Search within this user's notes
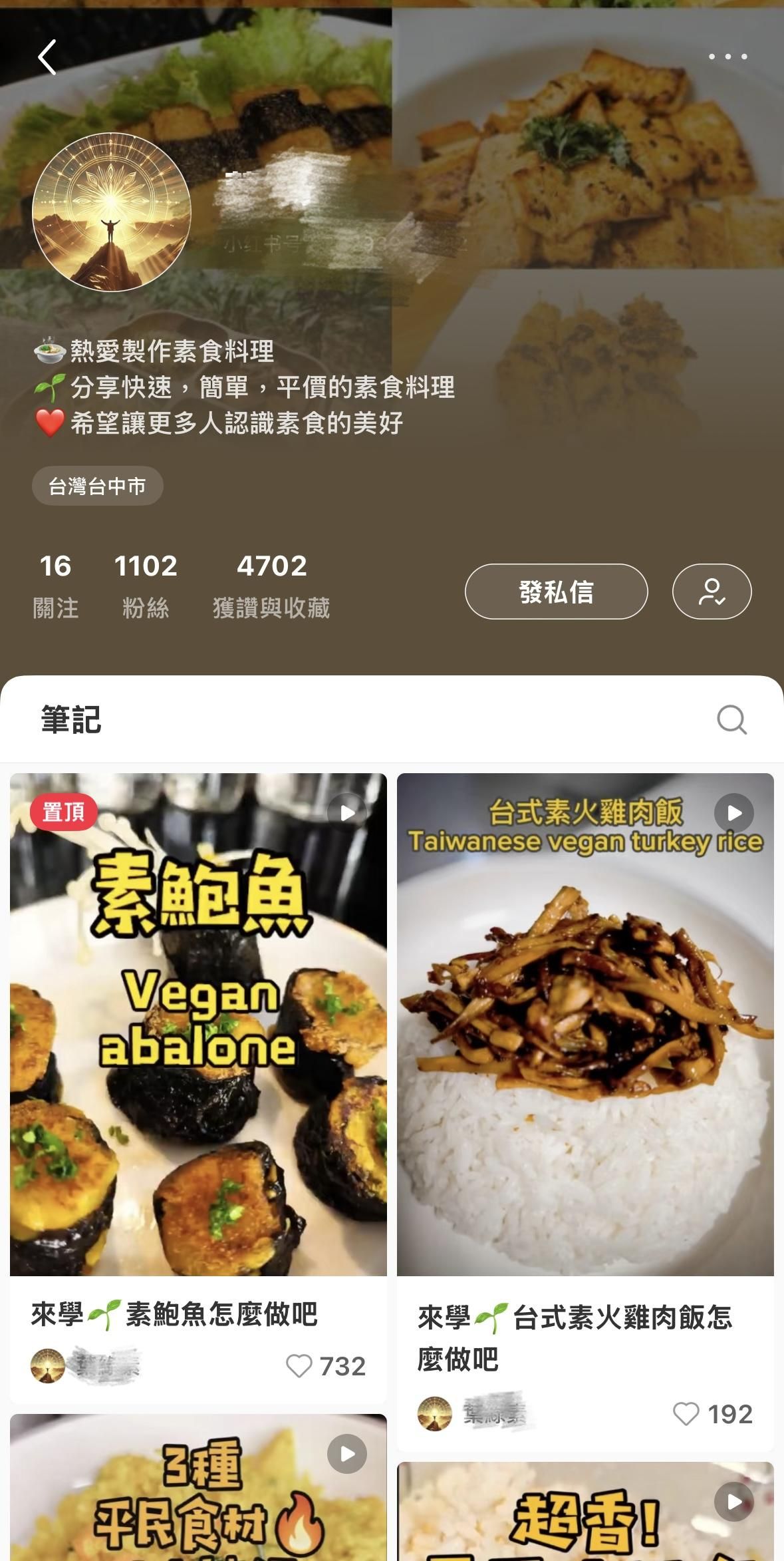 point(731,719)
